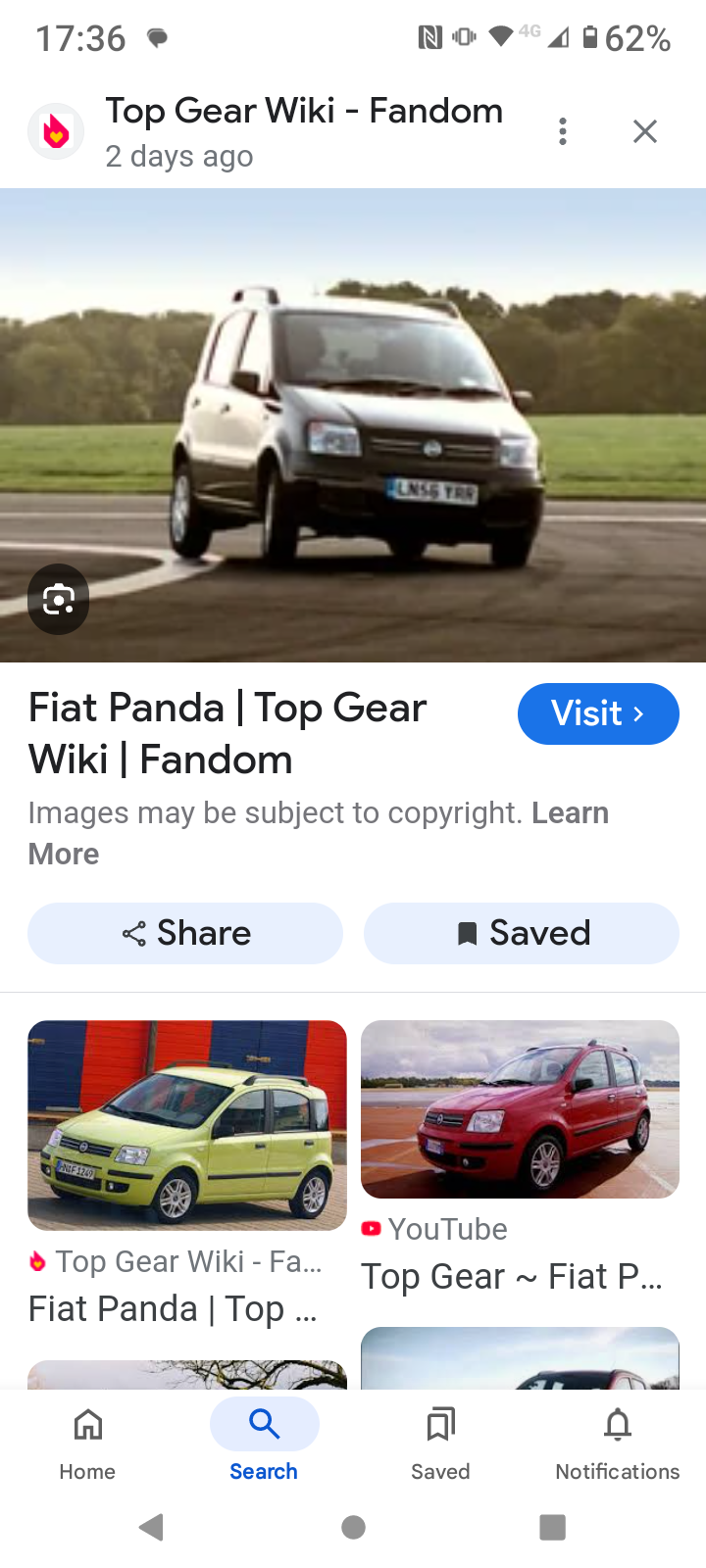This screenshot has height=1568, width=706.
Task: Close the image viewer
Action: tap(644, 131)
